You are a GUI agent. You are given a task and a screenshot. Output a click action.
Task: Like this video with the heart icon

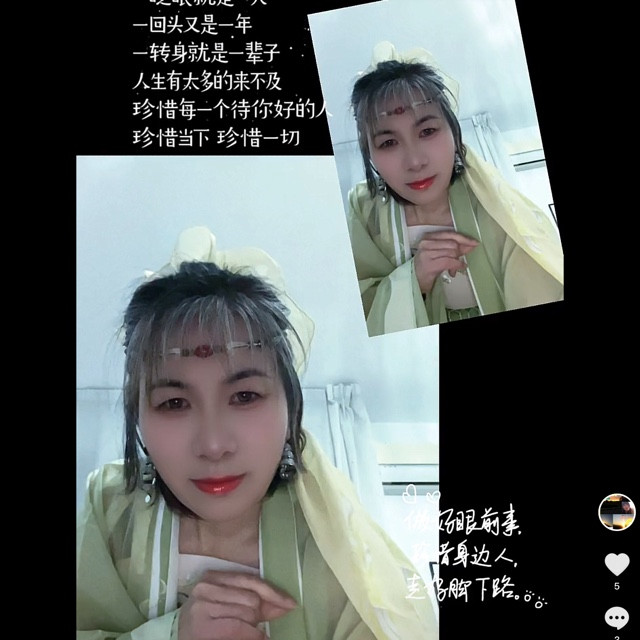(x=617, y=564)
